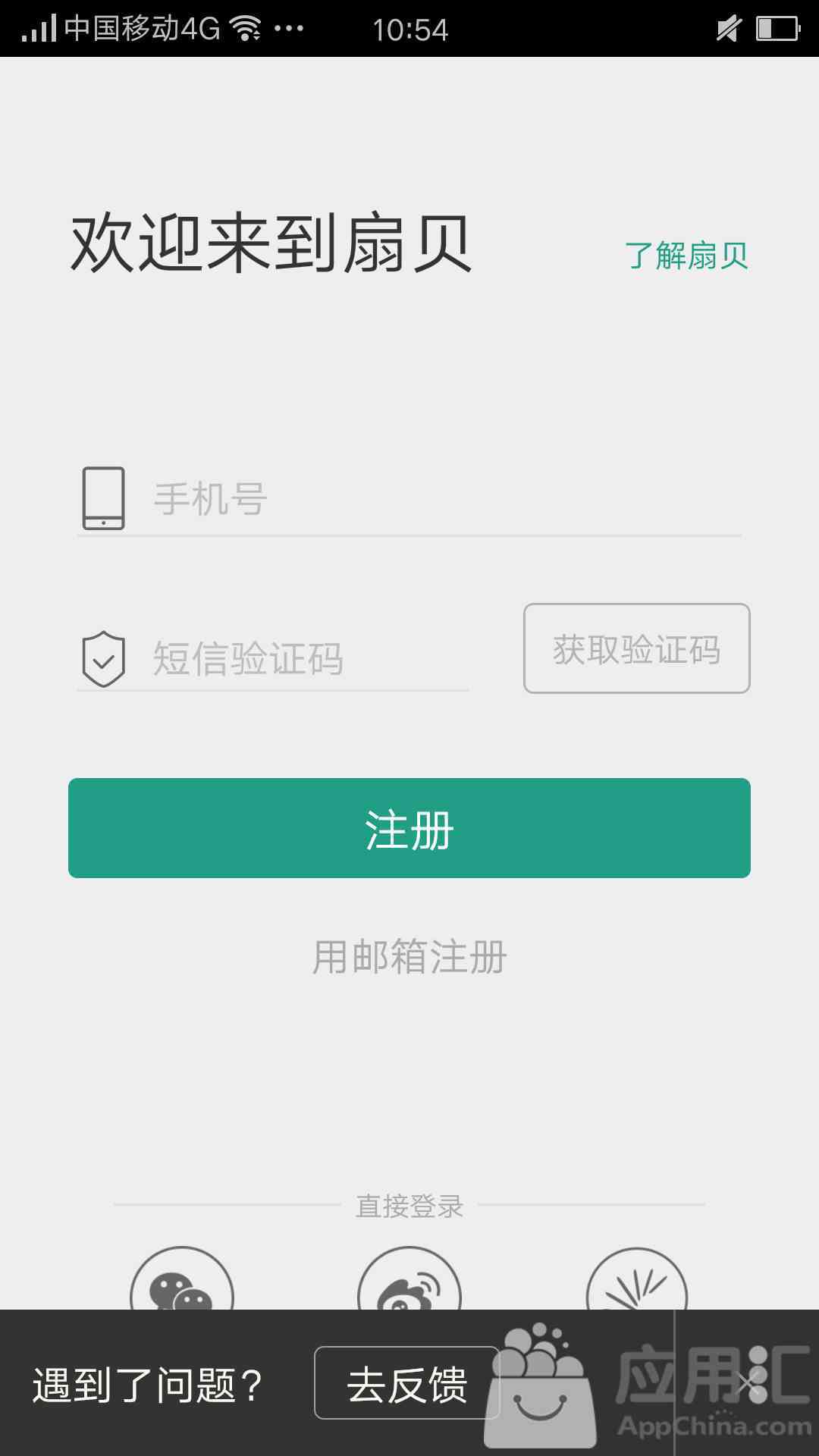
Task: Log in with the Weibo icon
Action: coord(409,1279)
